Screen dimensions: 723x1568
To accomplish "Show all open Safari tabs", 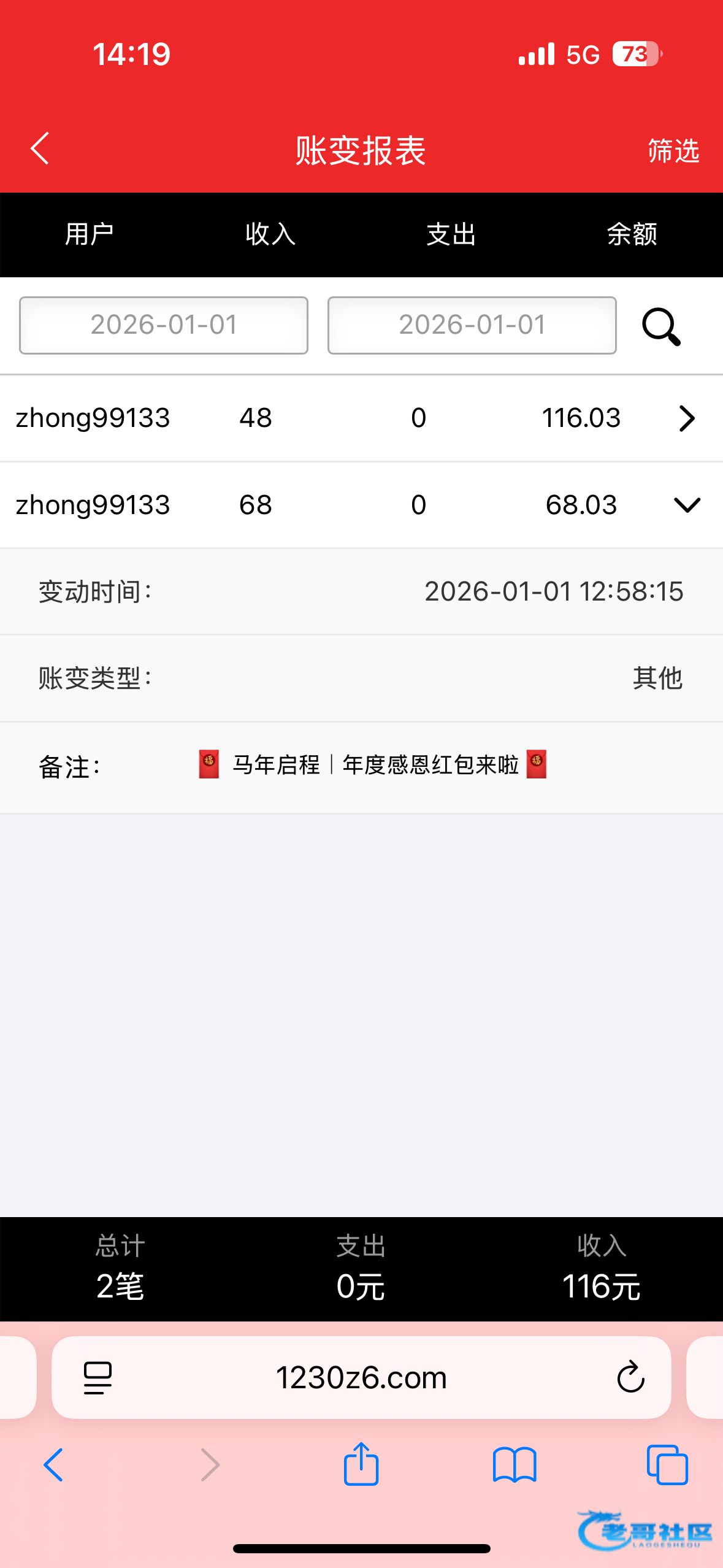I will coord(667,1465).
